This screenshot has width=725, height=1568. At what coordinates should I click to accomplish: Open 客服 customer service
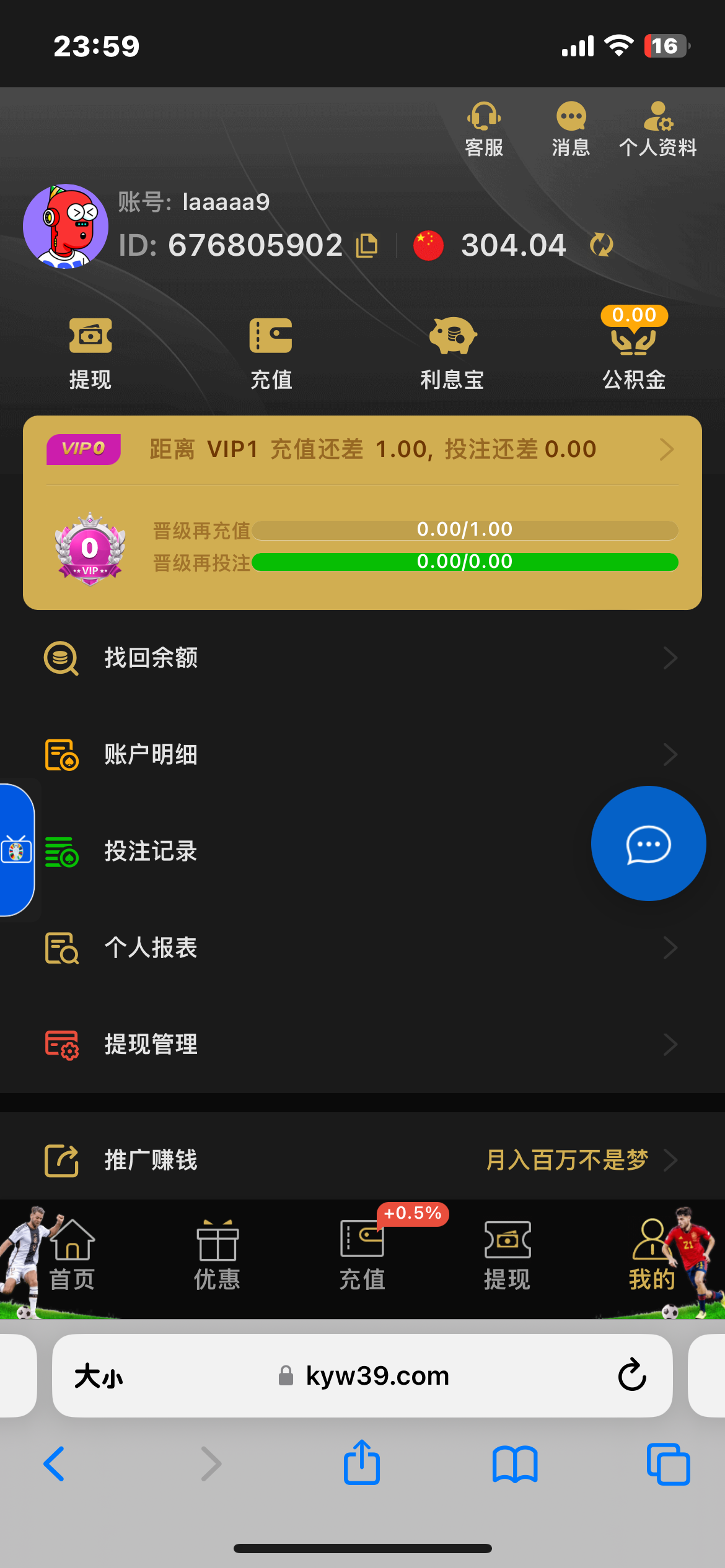click(x=483, y=129)
